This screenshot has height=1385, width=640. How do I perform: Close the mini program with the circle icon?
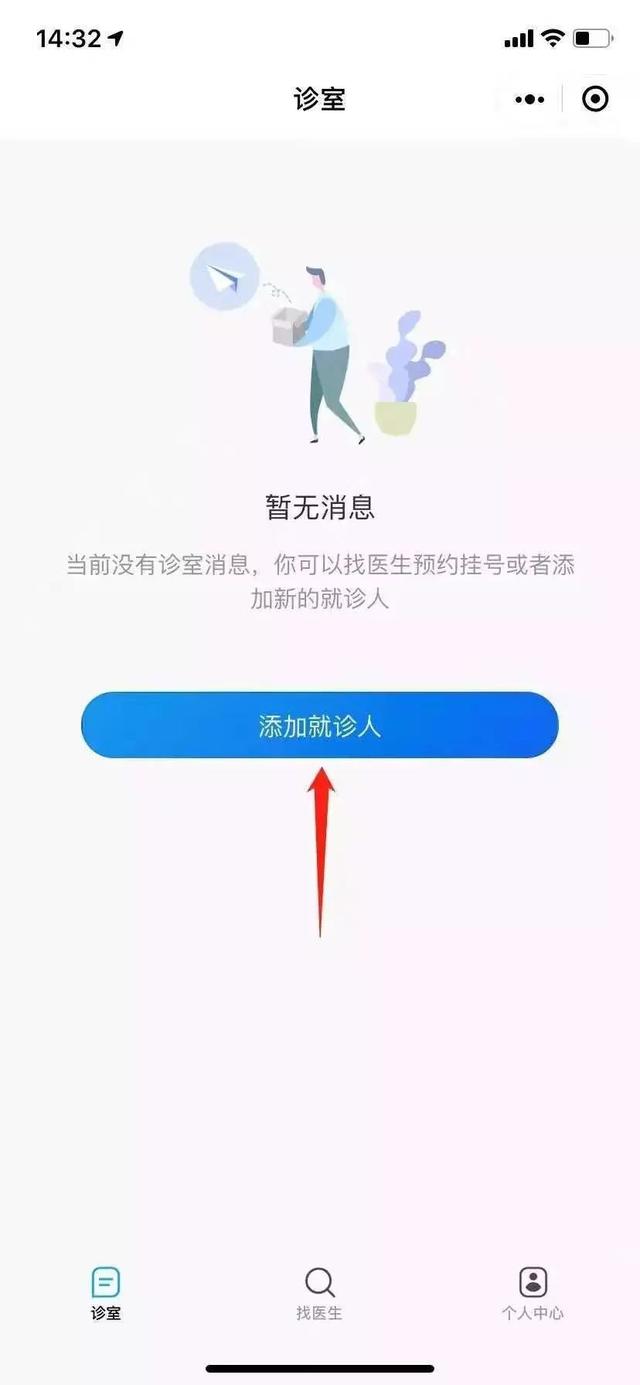tap(595, 99)
